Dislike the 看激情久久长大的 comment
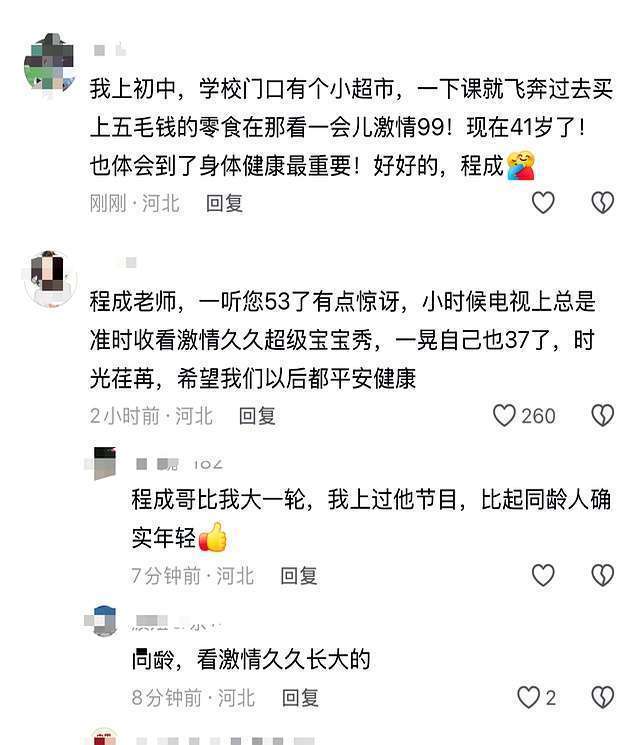Screen dimensions: 640x745 (x=602, y=698)
